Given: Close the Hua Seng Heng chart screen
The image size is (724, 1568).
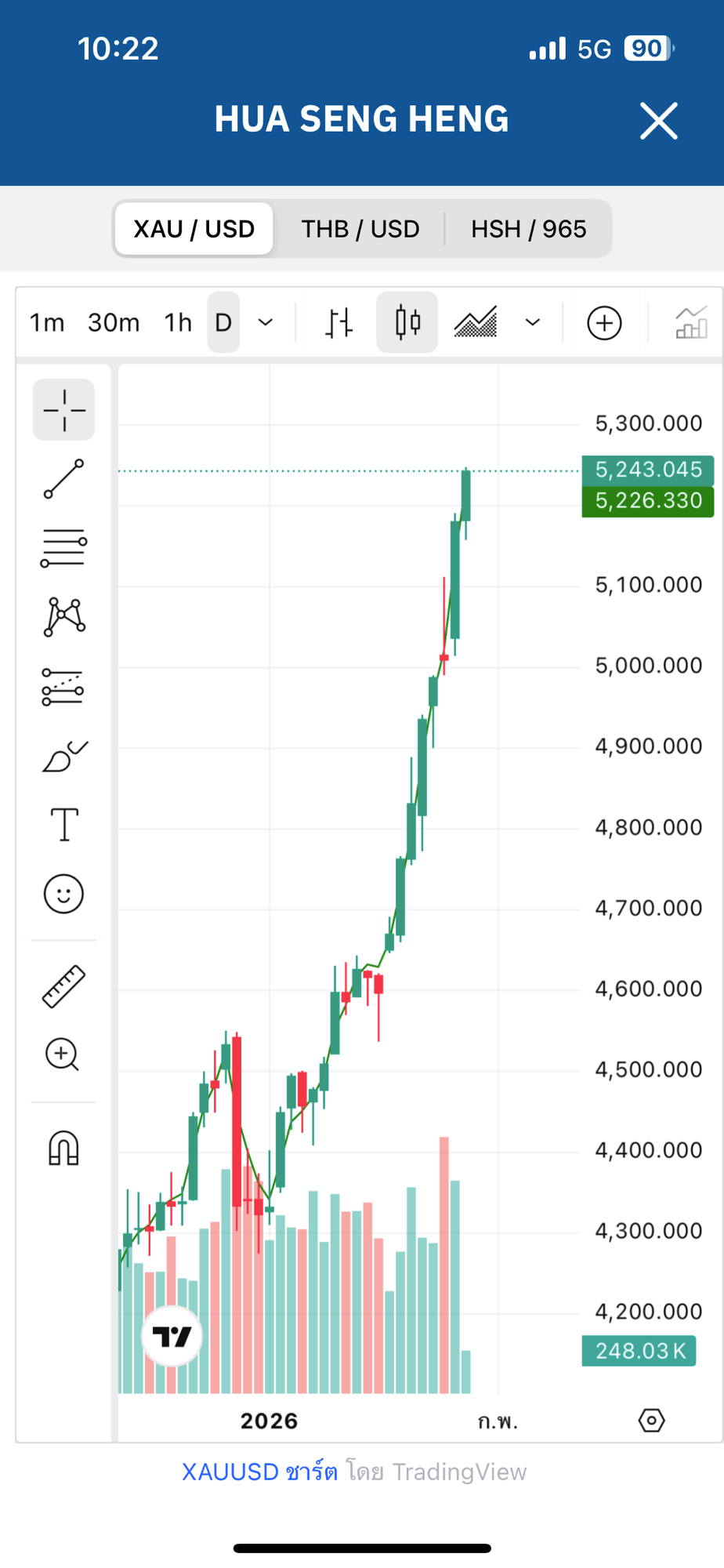Looking at the screenshot, I should pos(658,121).
